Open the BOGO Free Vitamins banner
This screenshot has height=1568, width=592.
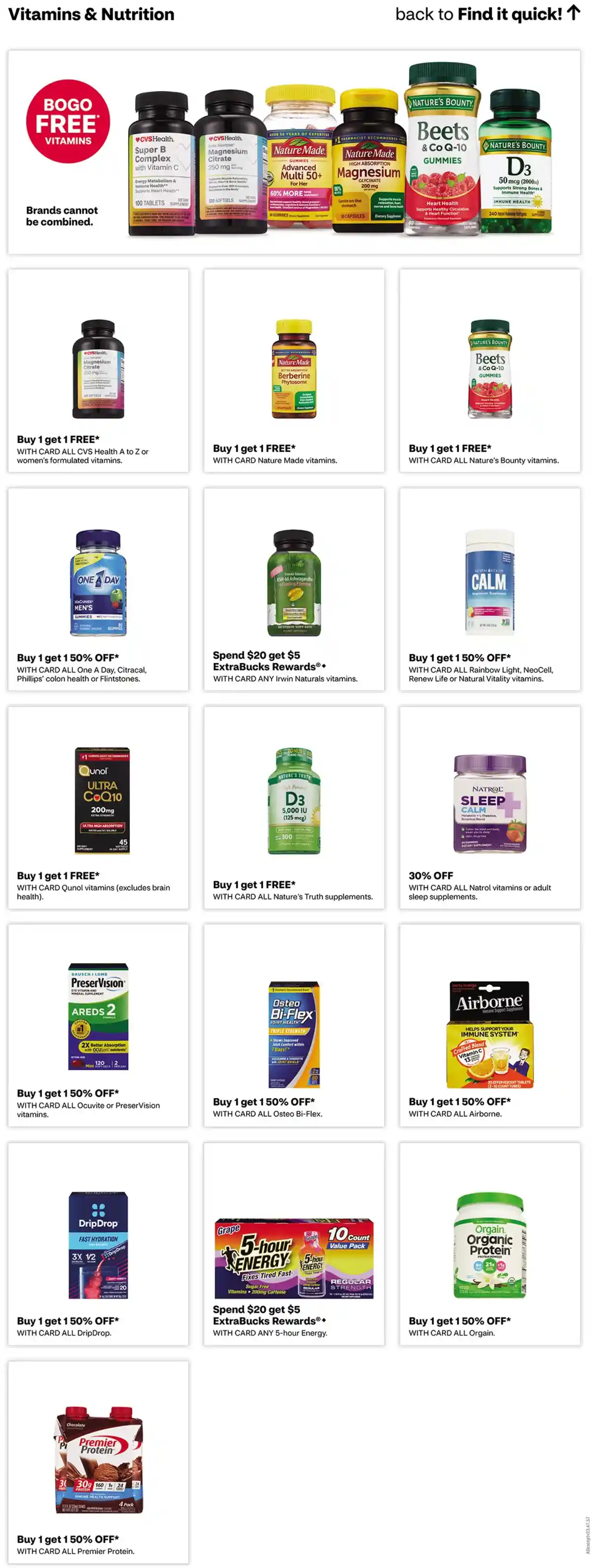(x=294, y=152)
